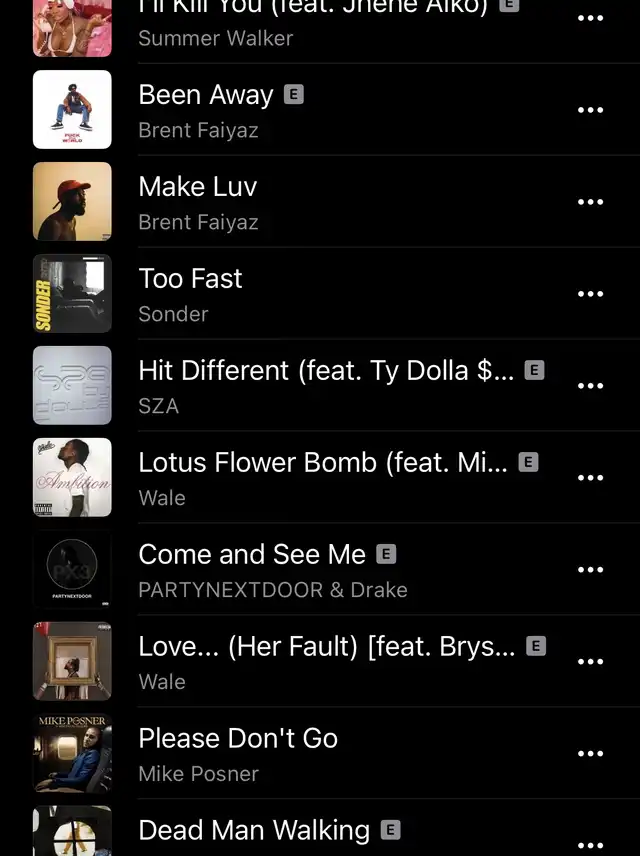This screenshot has height=856, width=640.
Task: Open more options for Too Fast
Action: [x=591, y=294]
